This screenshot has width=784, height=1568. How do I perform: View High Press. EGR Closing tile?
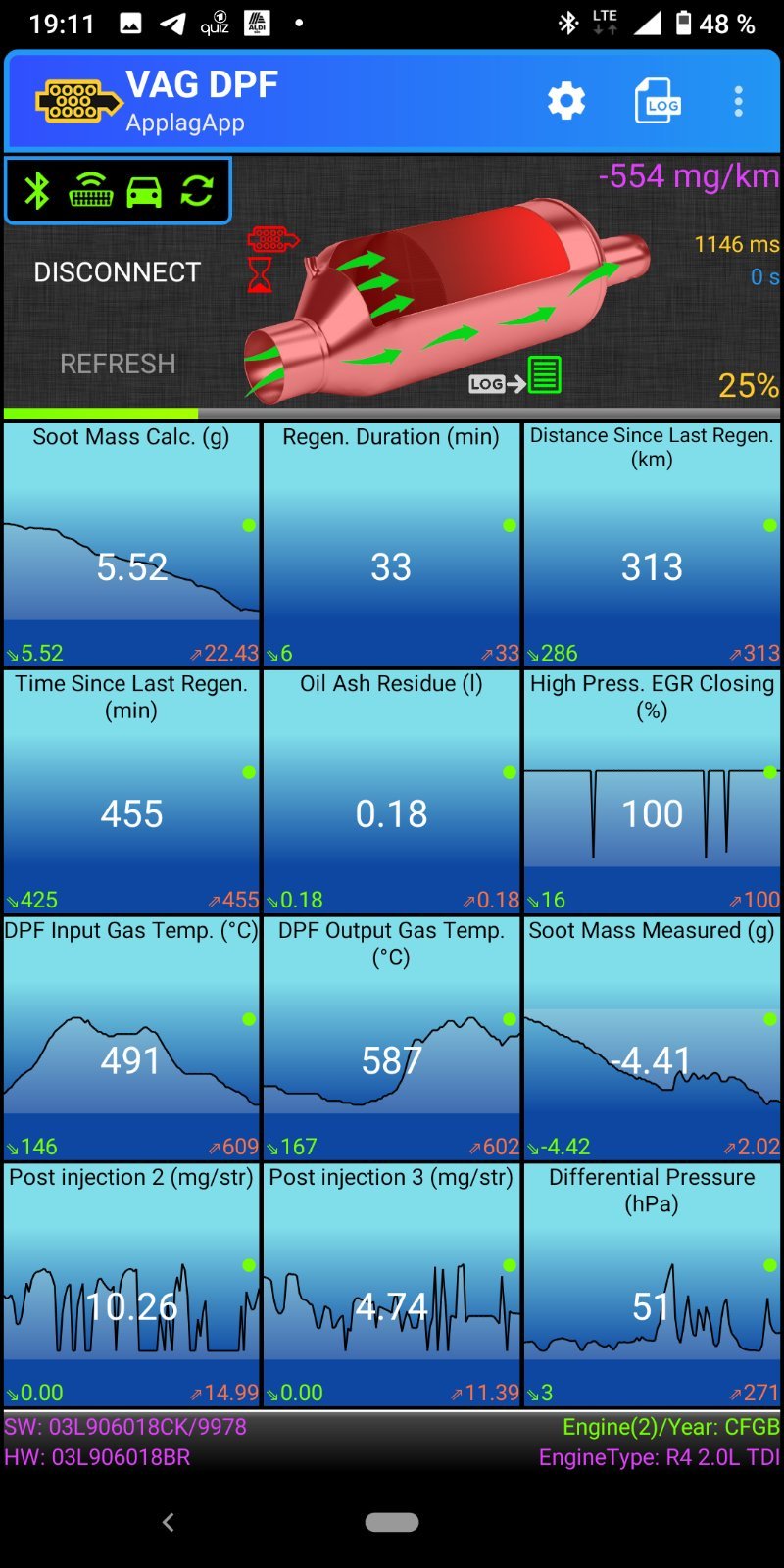click(652, 791)
